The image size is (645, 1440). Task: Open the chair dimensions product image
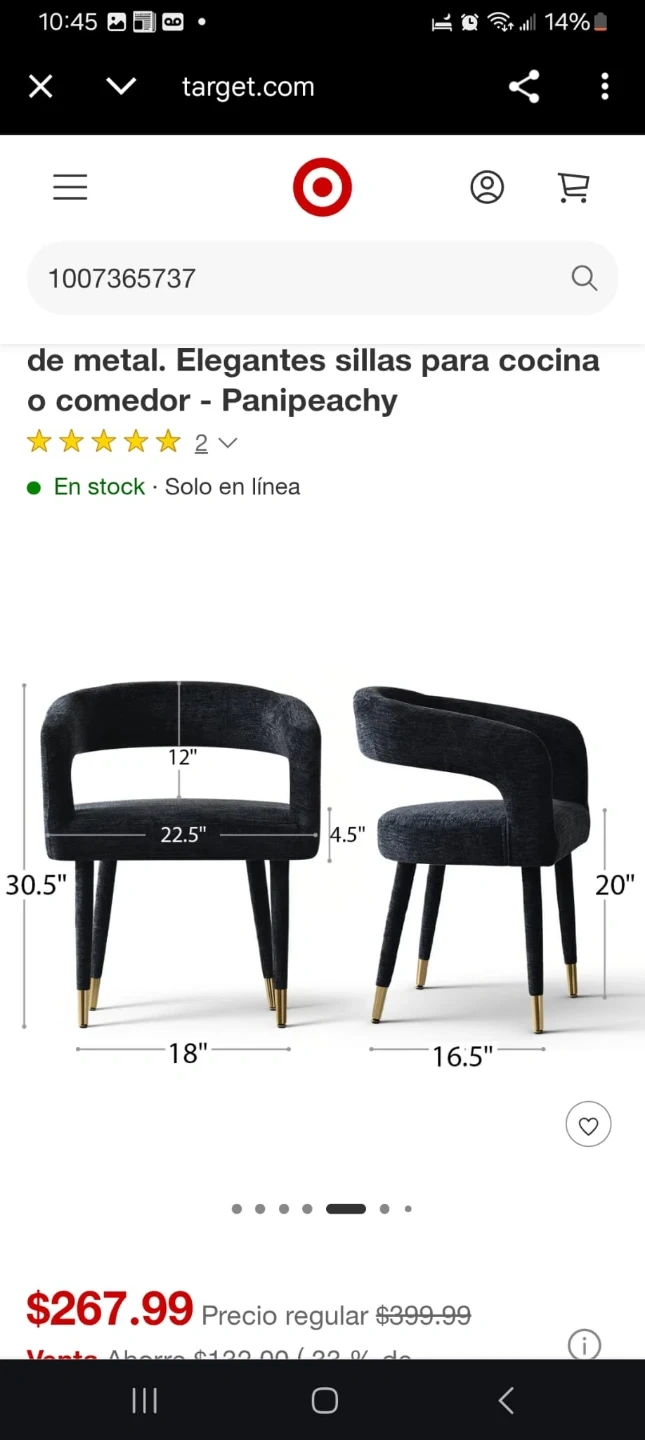click(x=322, y=860)
